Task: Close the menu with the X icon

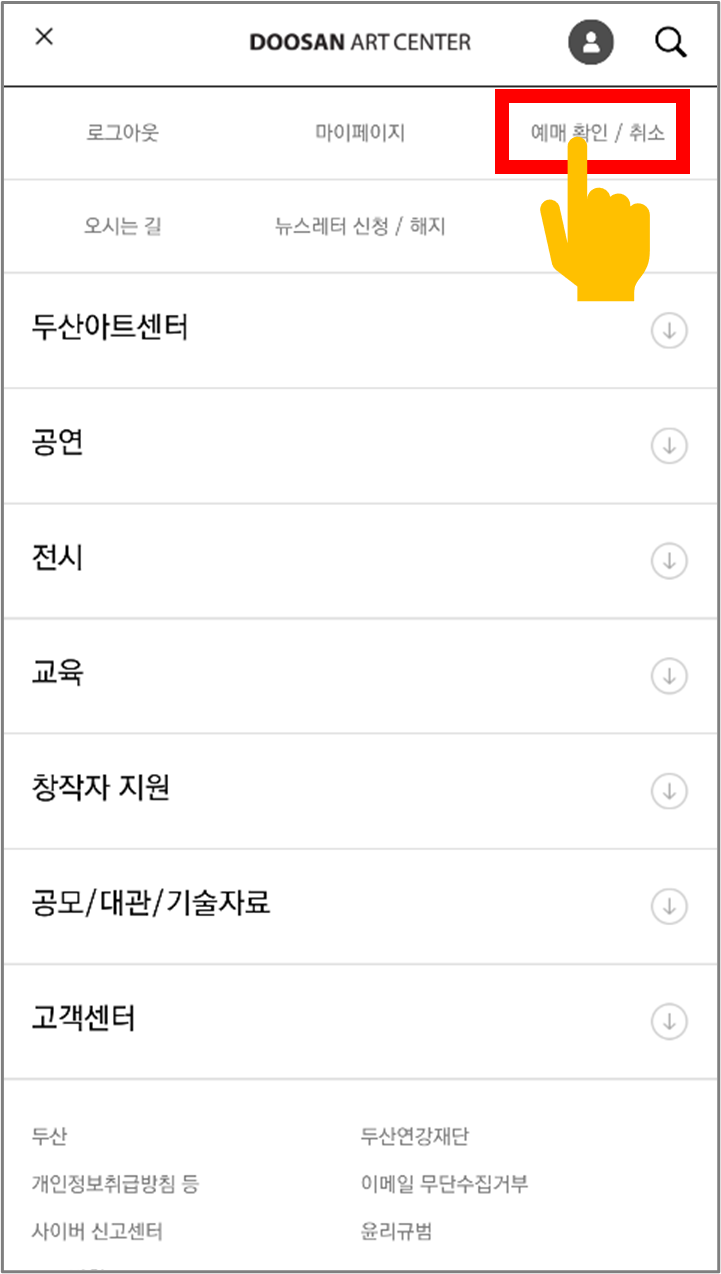Action: 44,37
